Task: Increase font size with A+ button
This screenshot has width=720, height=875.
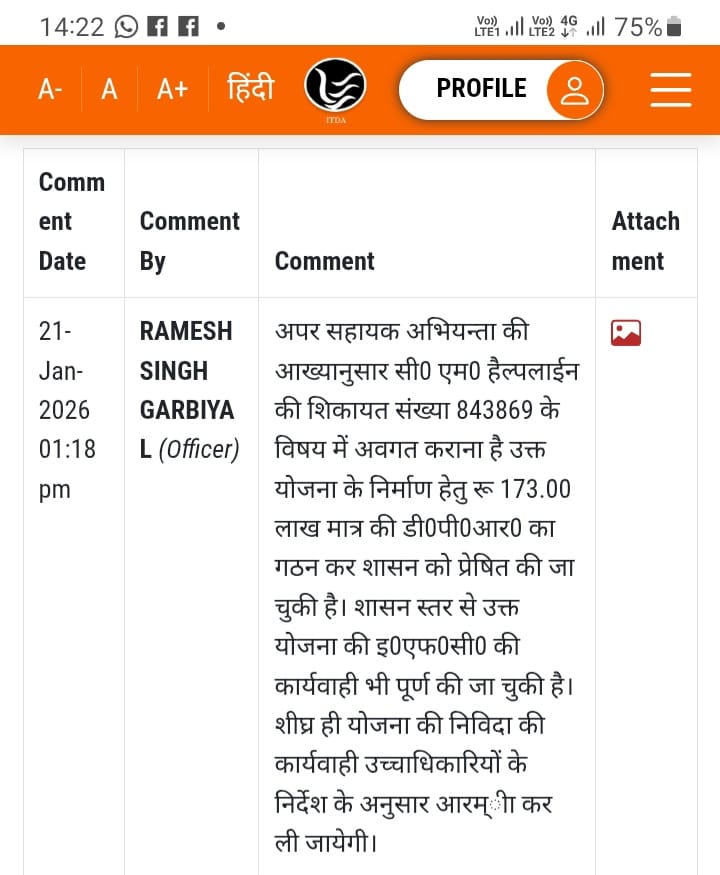Action: (172, 89)
